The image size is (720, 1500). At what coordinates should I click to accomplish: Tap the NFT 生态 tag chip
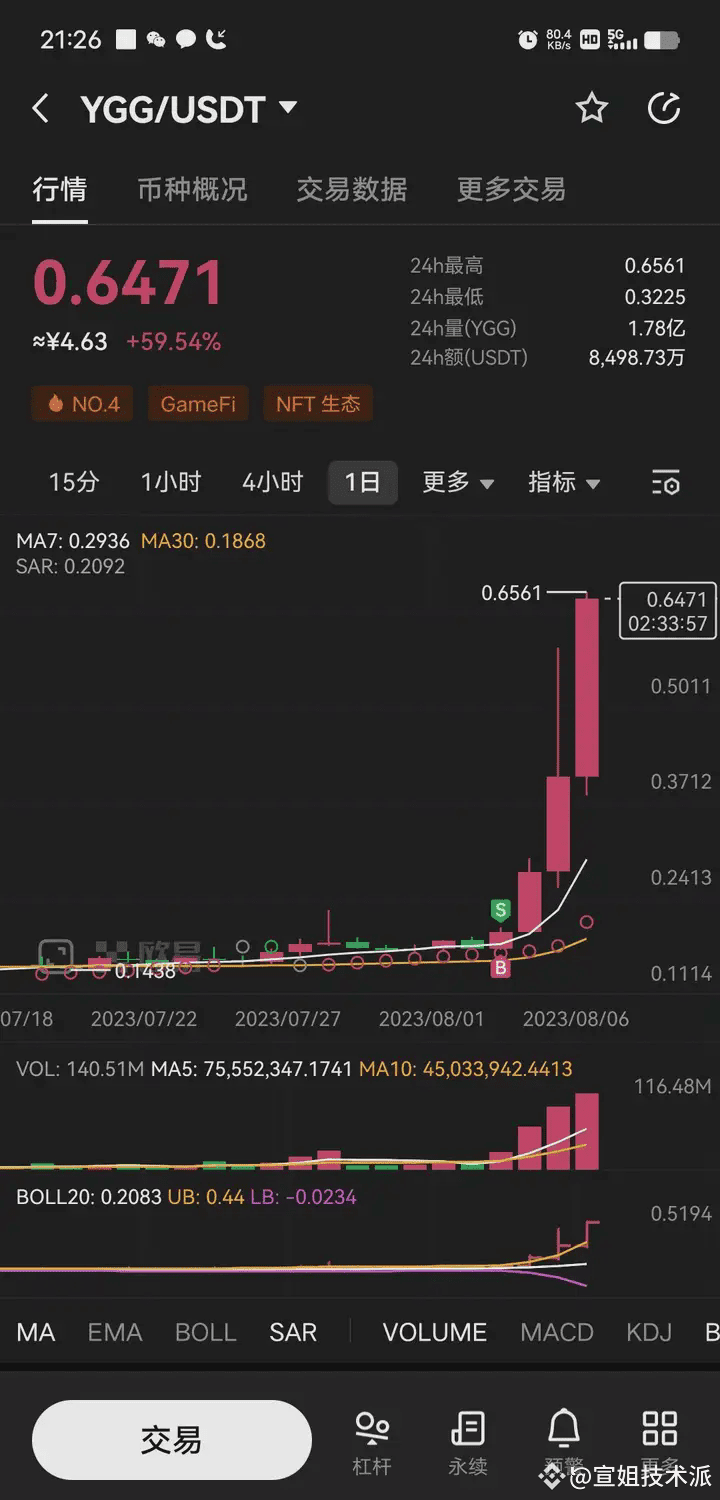318,404
